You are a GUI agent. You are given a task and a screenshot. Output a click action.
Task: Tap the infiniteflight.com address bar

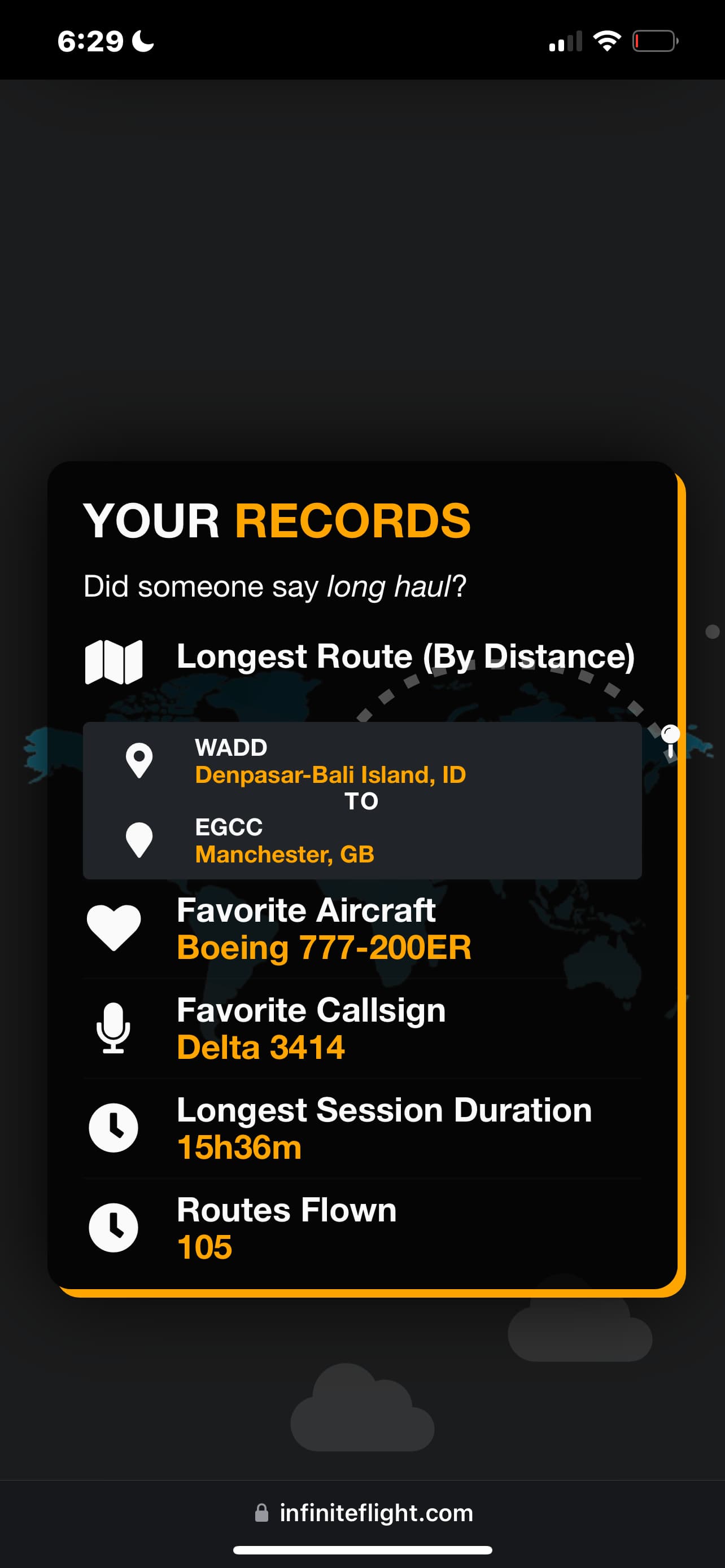[364, 1513]
